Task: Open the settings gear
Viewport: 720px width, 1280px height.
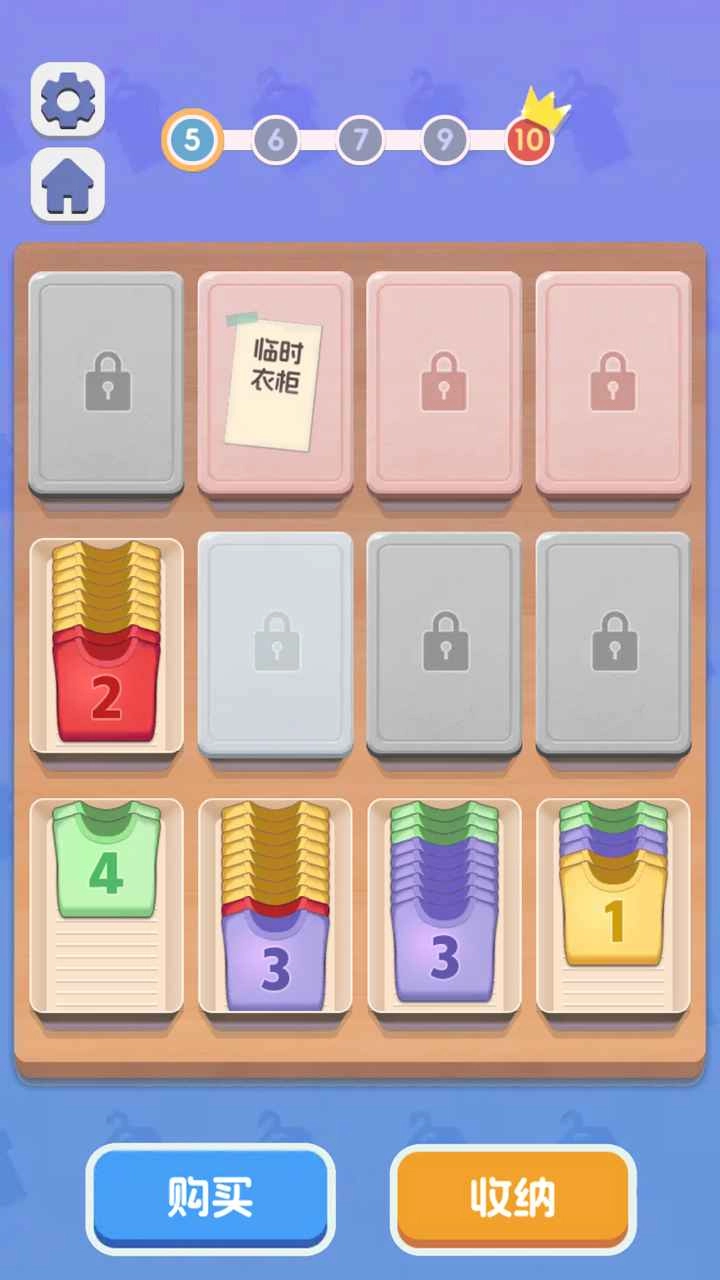Action: [x=68, y=99]
